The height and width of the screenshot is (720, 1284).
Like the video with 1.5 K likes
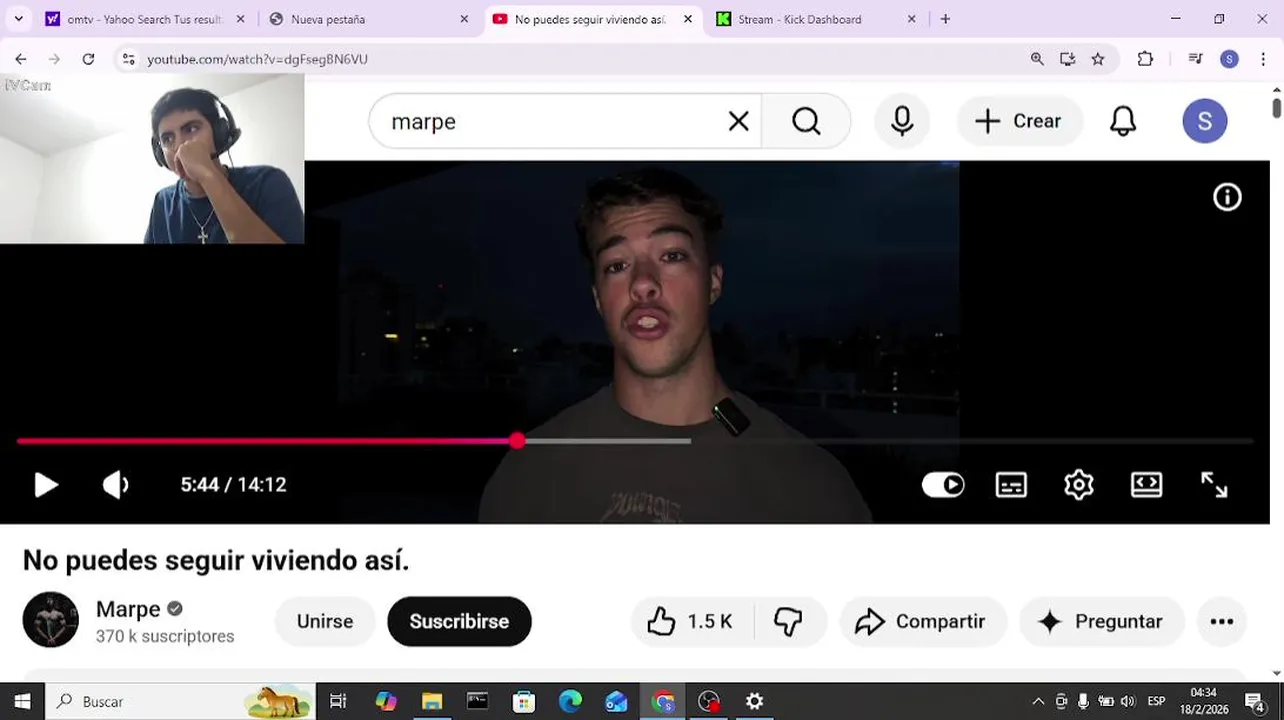pyautogui.click(x=690, y=621)
